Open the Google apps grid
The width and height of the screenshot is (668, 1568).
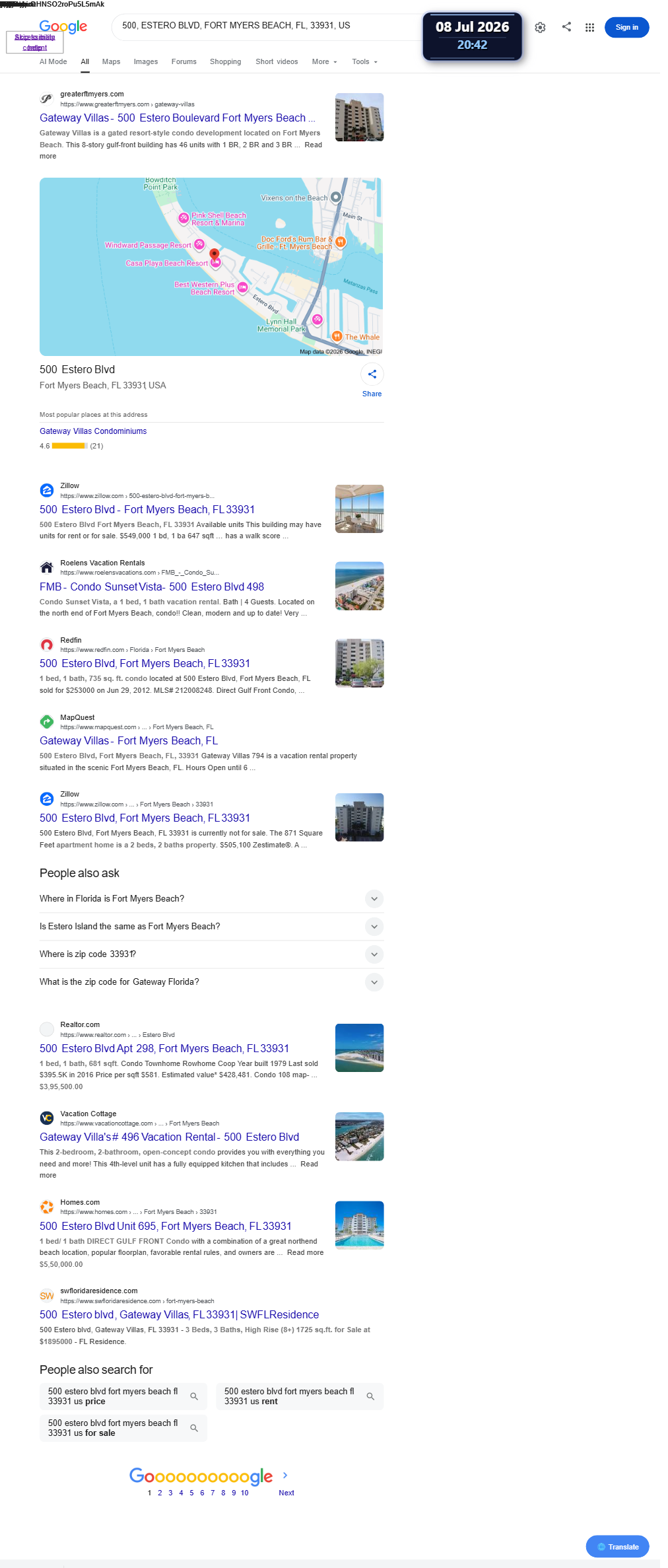tap(589, 27)
